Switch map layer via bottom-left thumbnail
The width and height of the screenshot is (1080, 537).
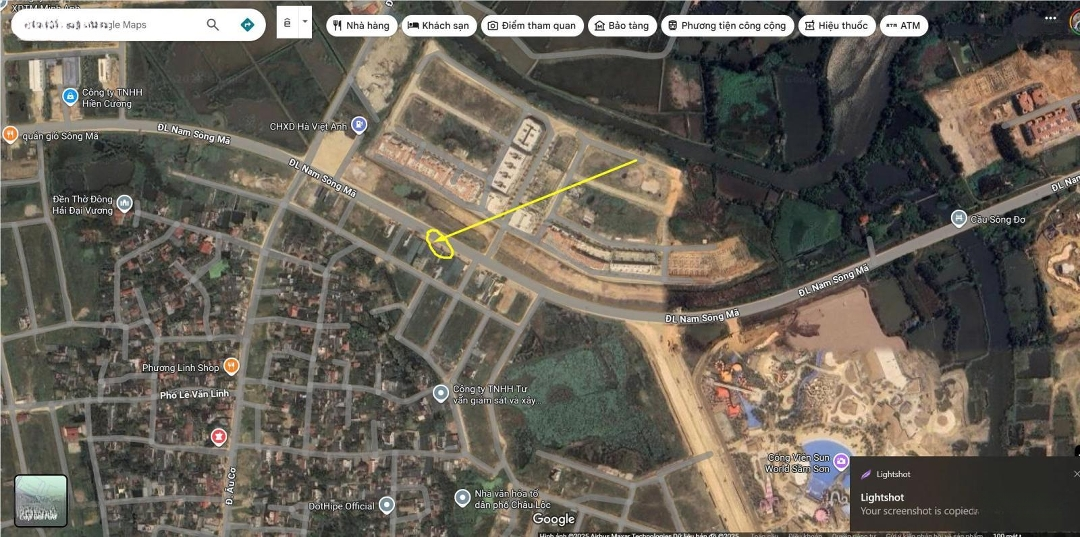point(41,500)
